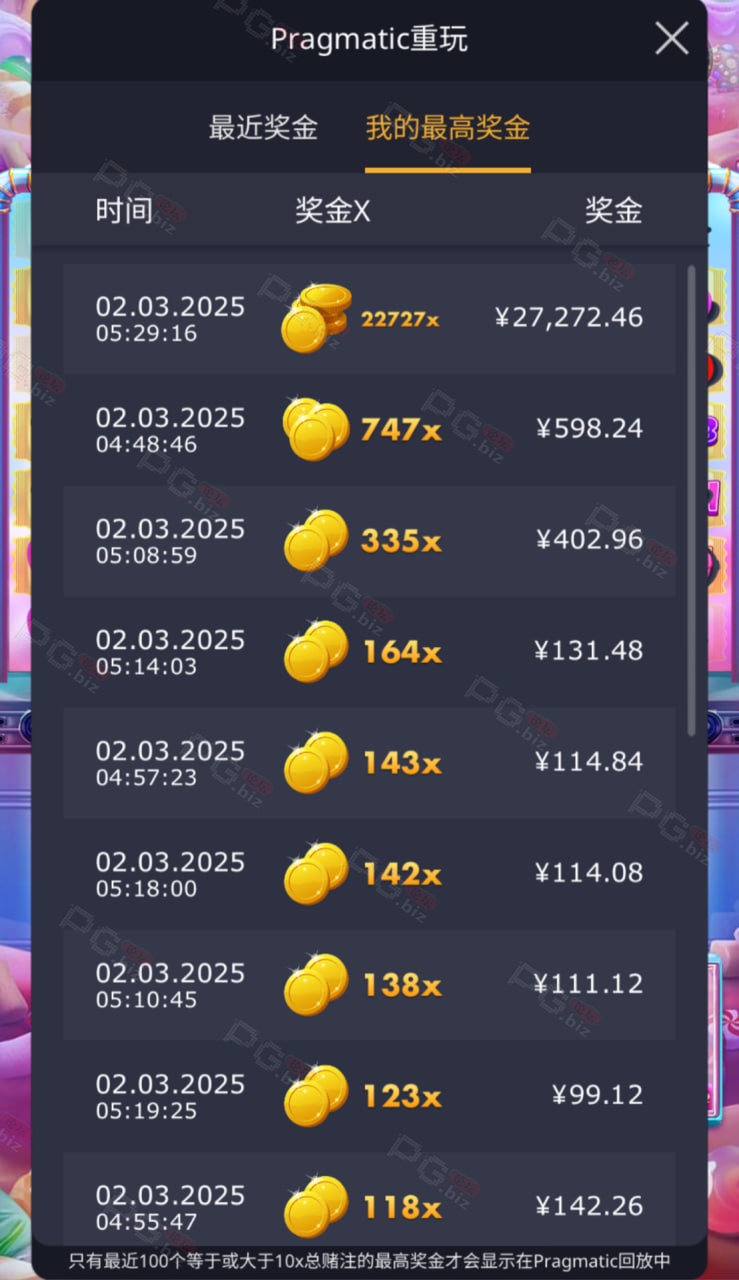Open the 164x win entry
Viewport: 739px width, 1280px height.
[x=369, y=651]
